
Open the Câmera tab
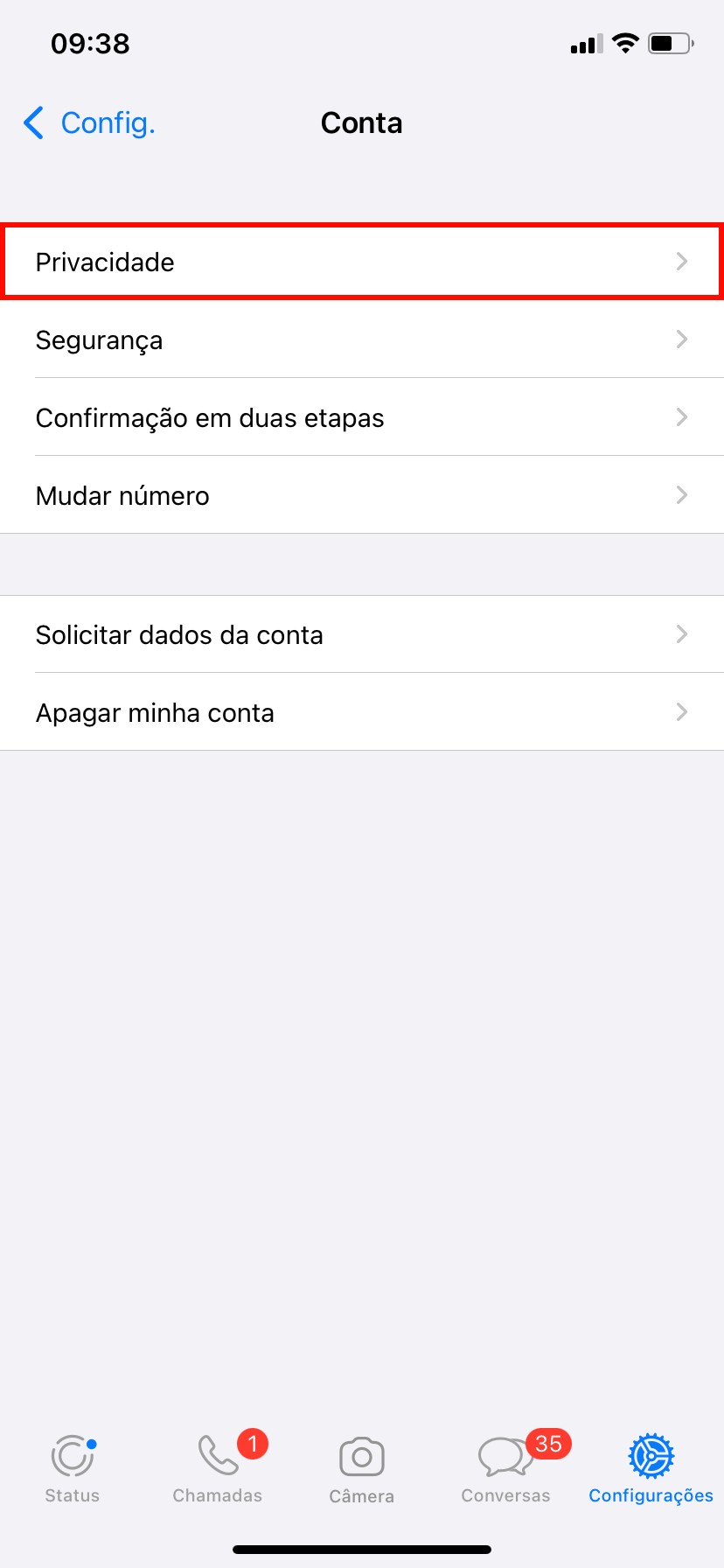[x=362, y=1468]
